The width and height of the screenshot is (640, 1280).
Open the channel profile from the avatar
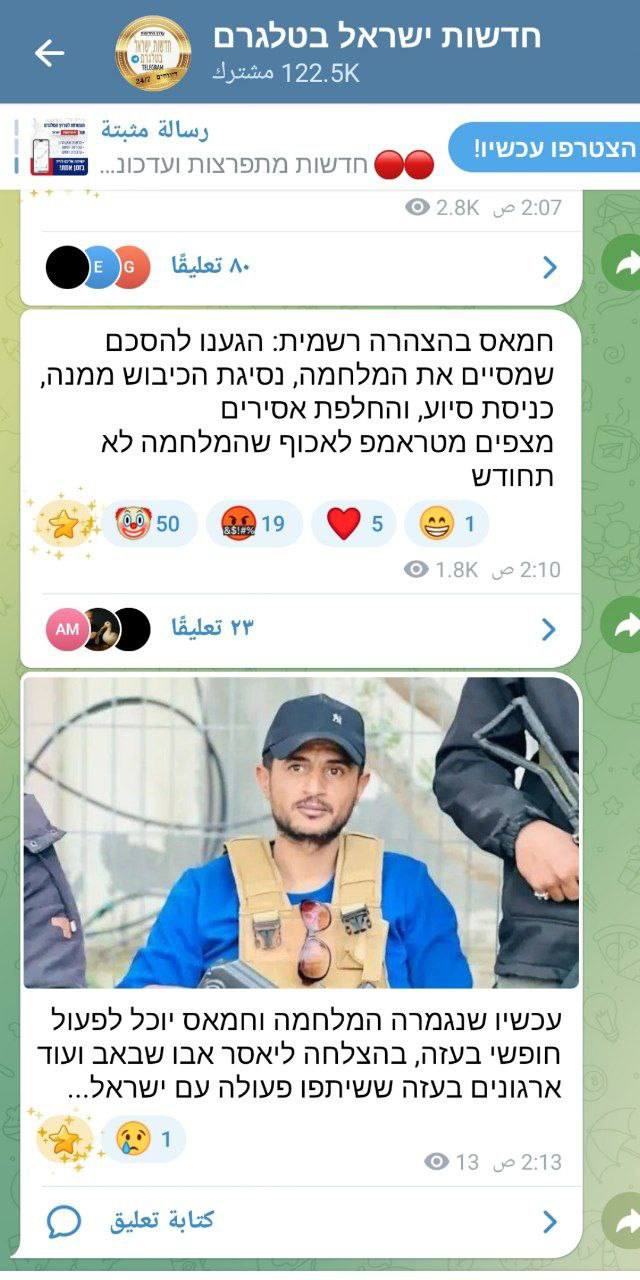pyautogui.click(x=153, y=53)
